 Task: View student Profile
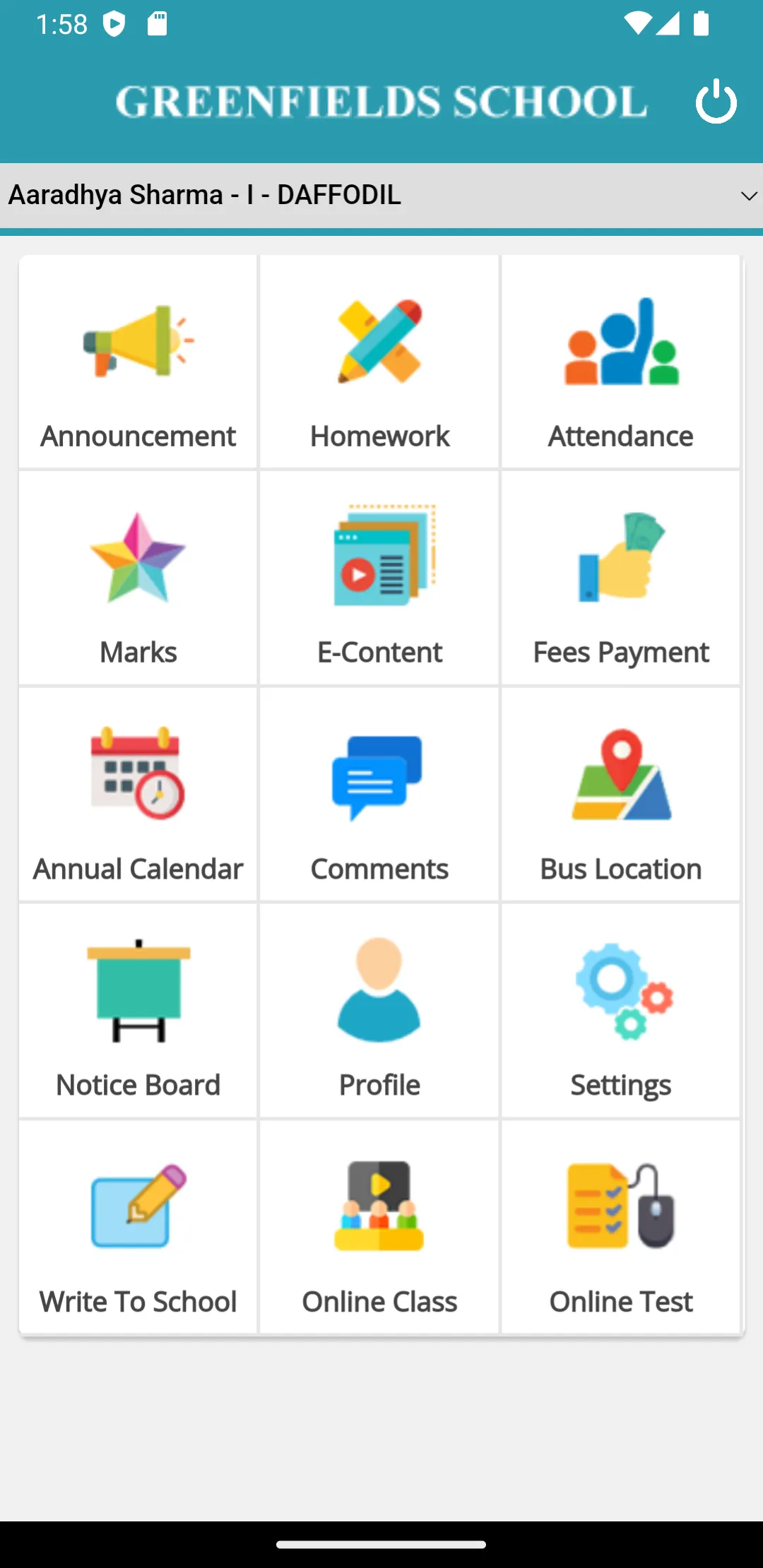click(379, 1011)
